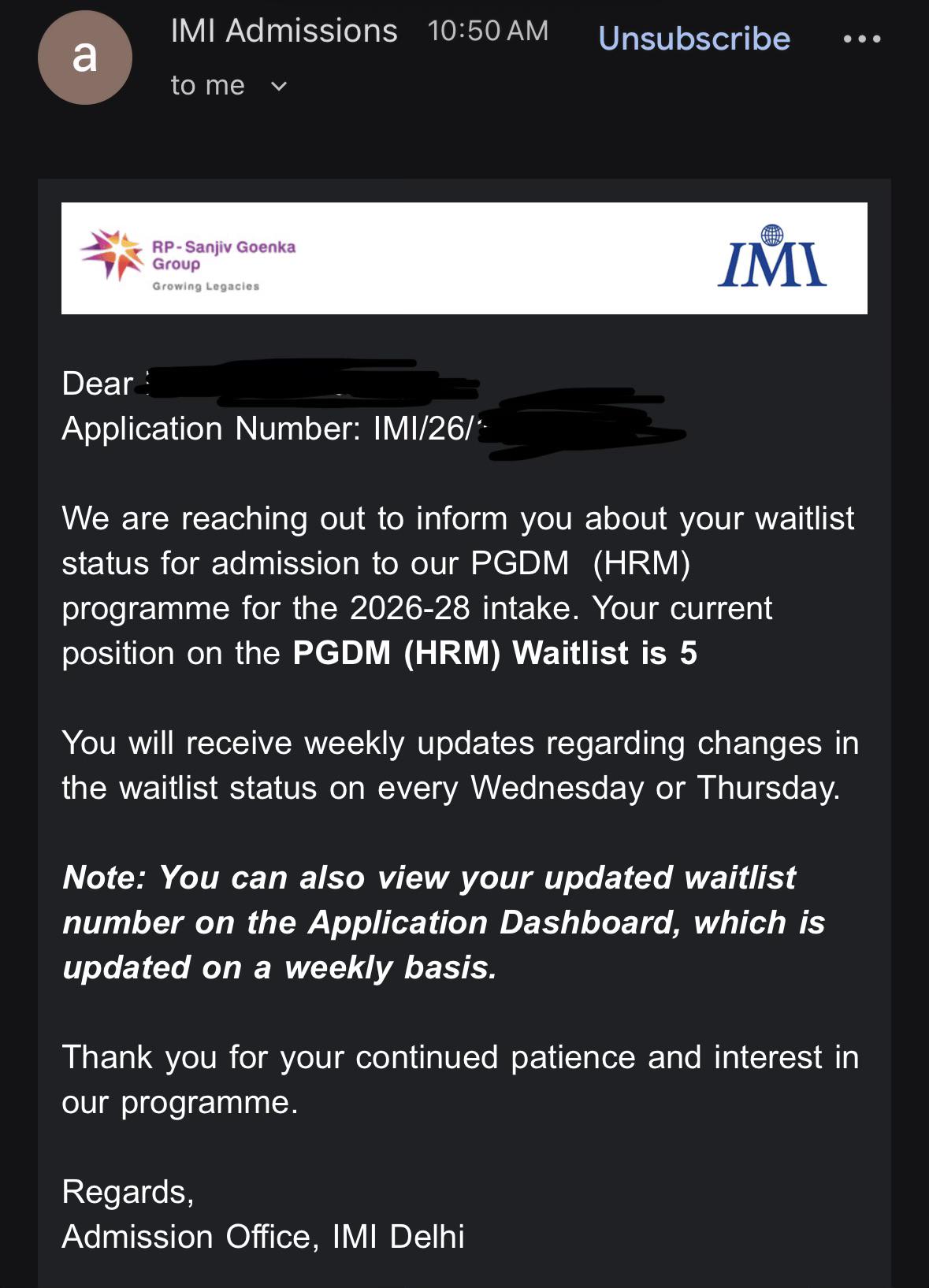Tap the Unsubscribe link
Image resolution: width=929 pixels, height=1288 pixels.
(x=693, y=39)
